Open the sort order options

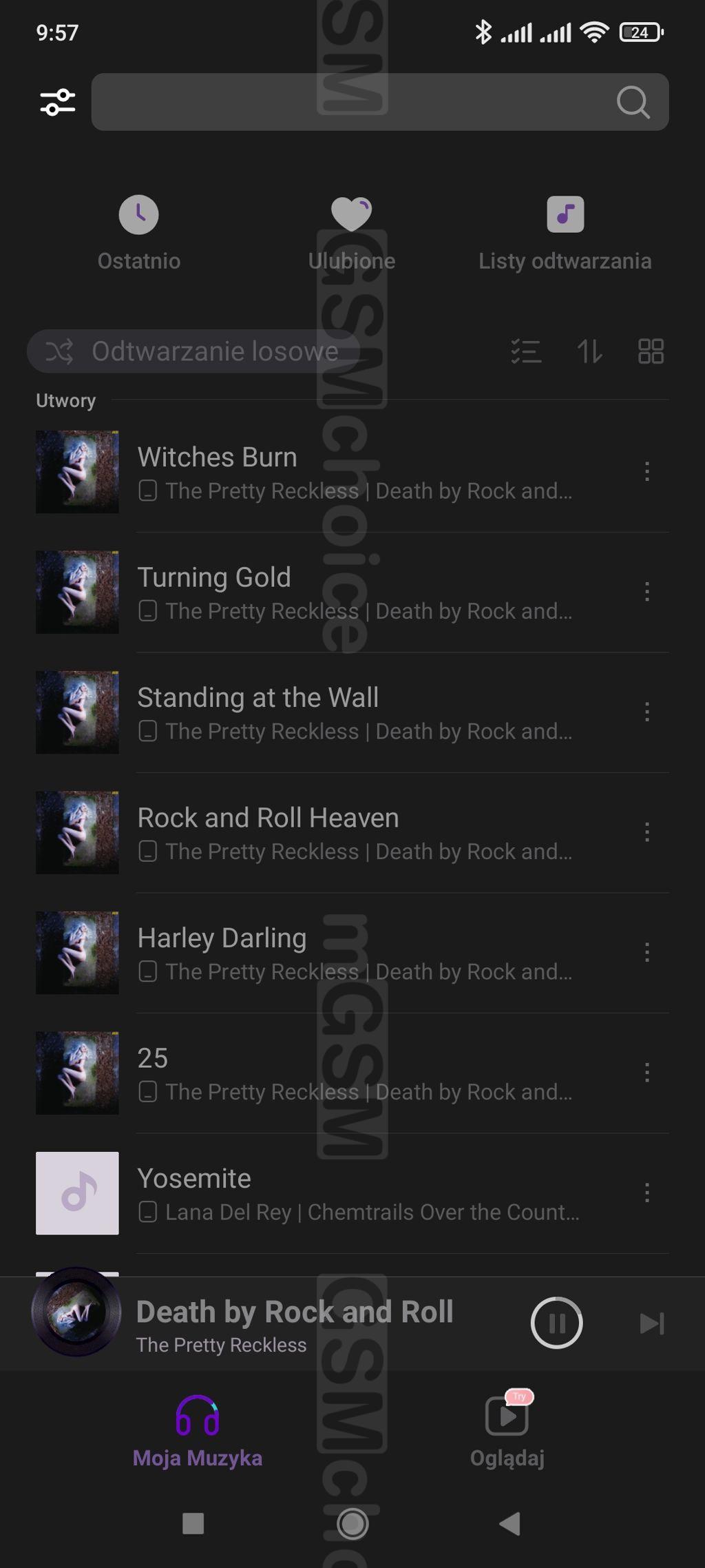[589, 351]
